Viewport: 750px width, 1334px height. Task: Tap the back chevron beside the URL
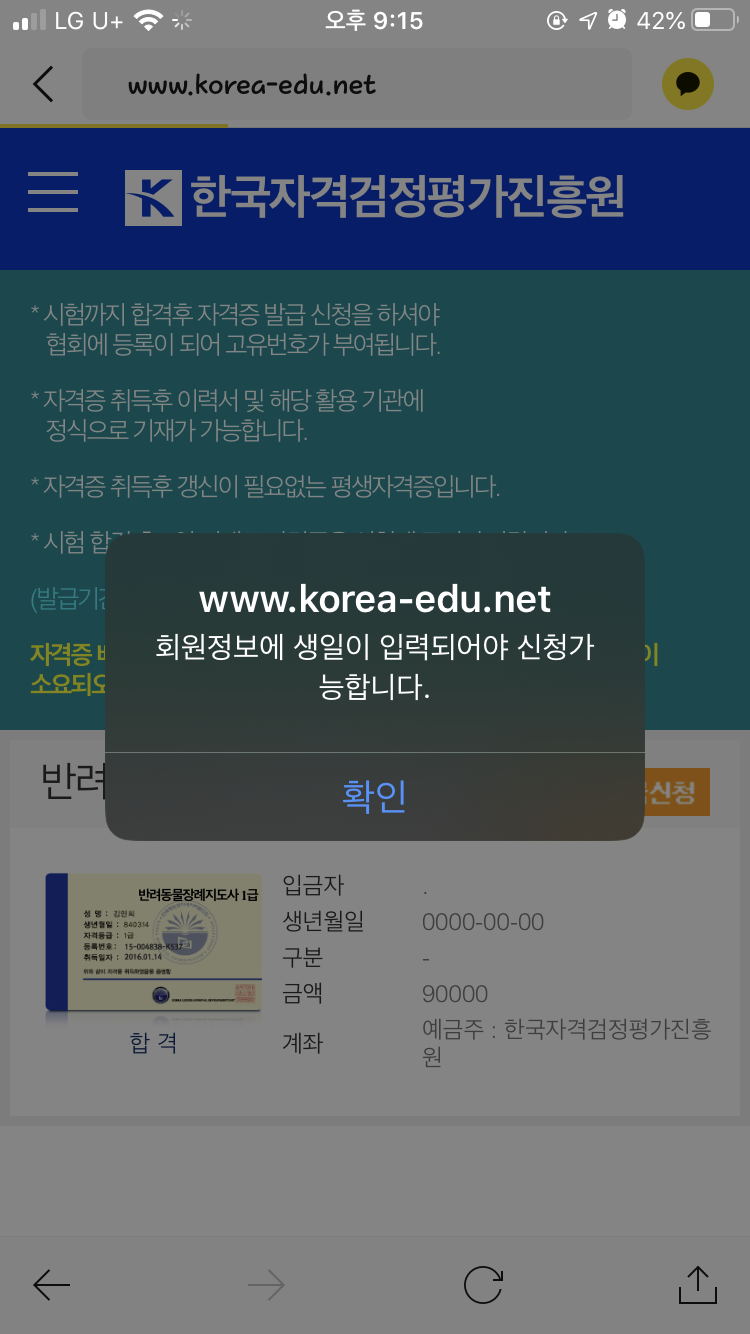[x=43, y=84]
